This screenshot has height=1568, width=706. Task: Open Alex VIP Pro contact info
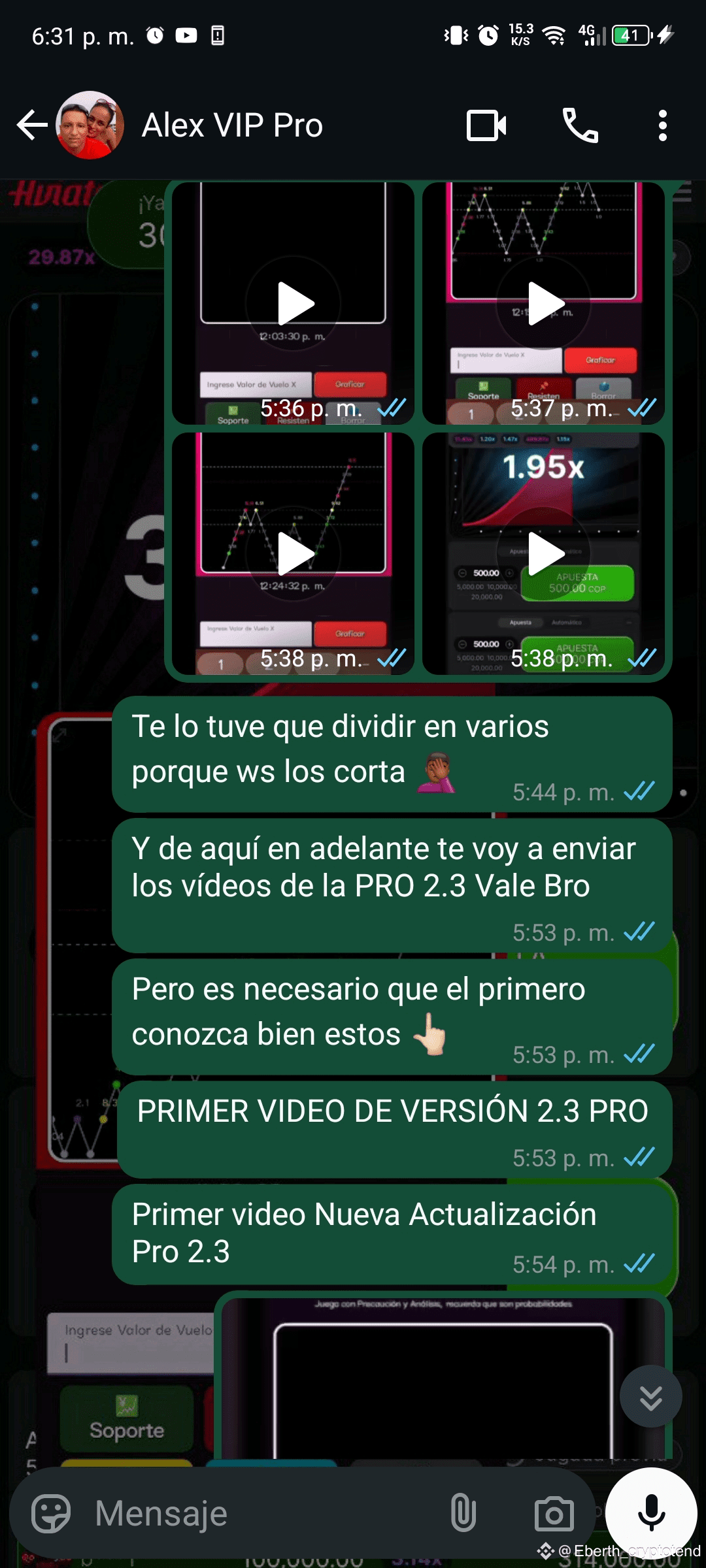click(x=232, y=125)
